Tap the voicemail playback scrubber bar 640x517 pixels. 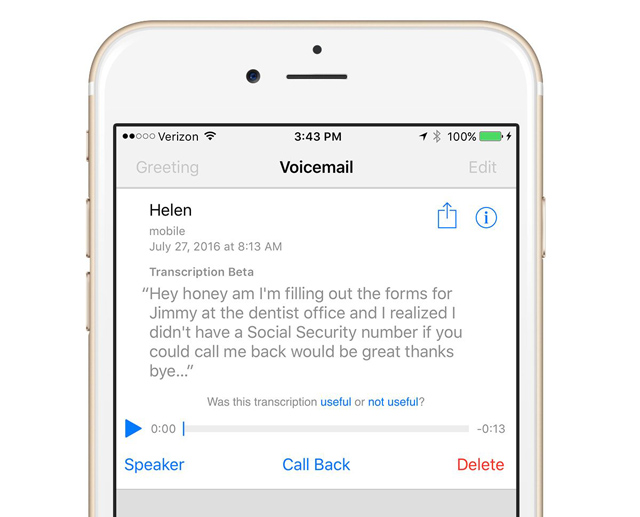coord(326,429)
